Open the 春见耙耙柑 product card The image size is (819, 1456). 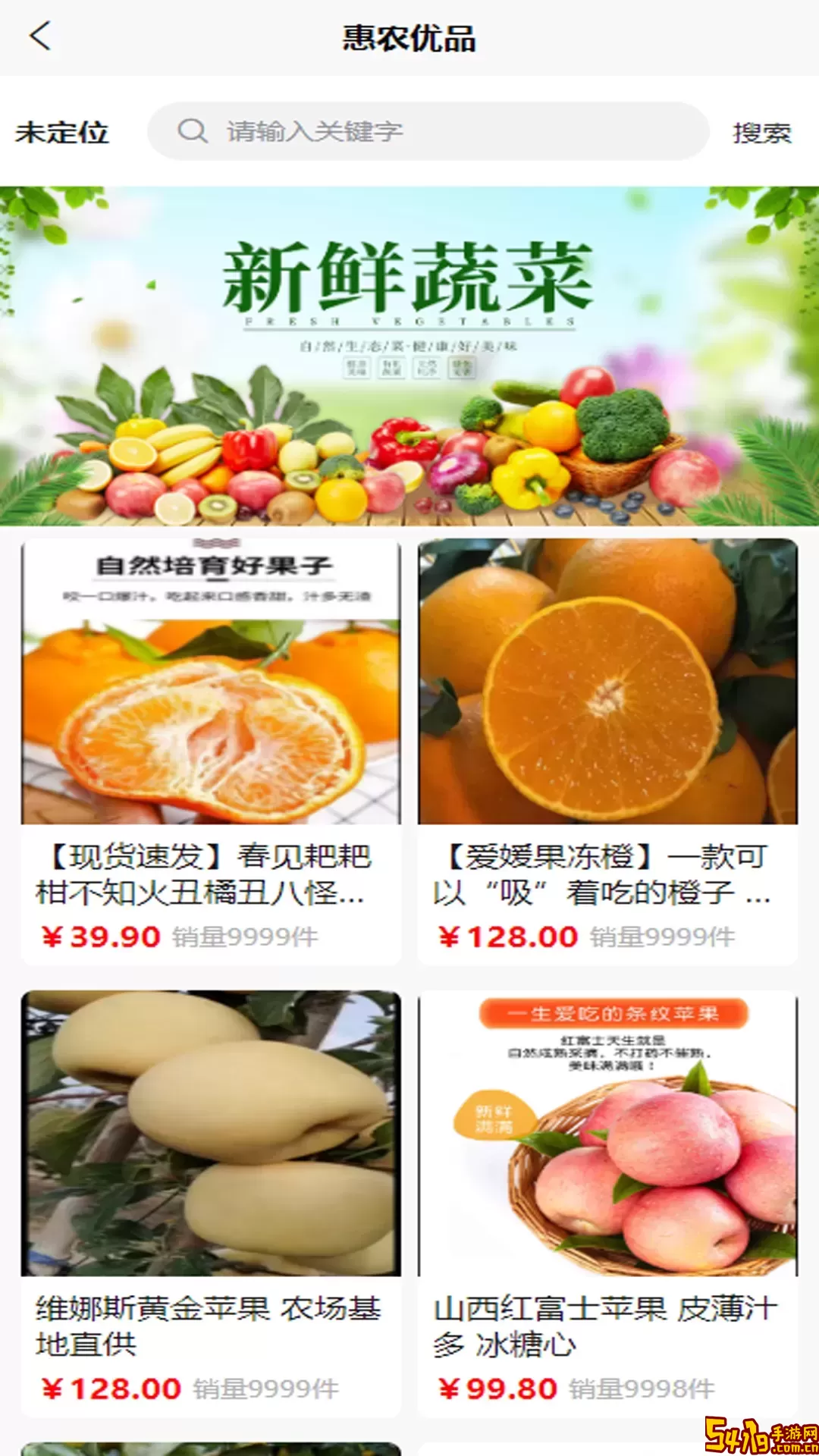pos(211,751)
